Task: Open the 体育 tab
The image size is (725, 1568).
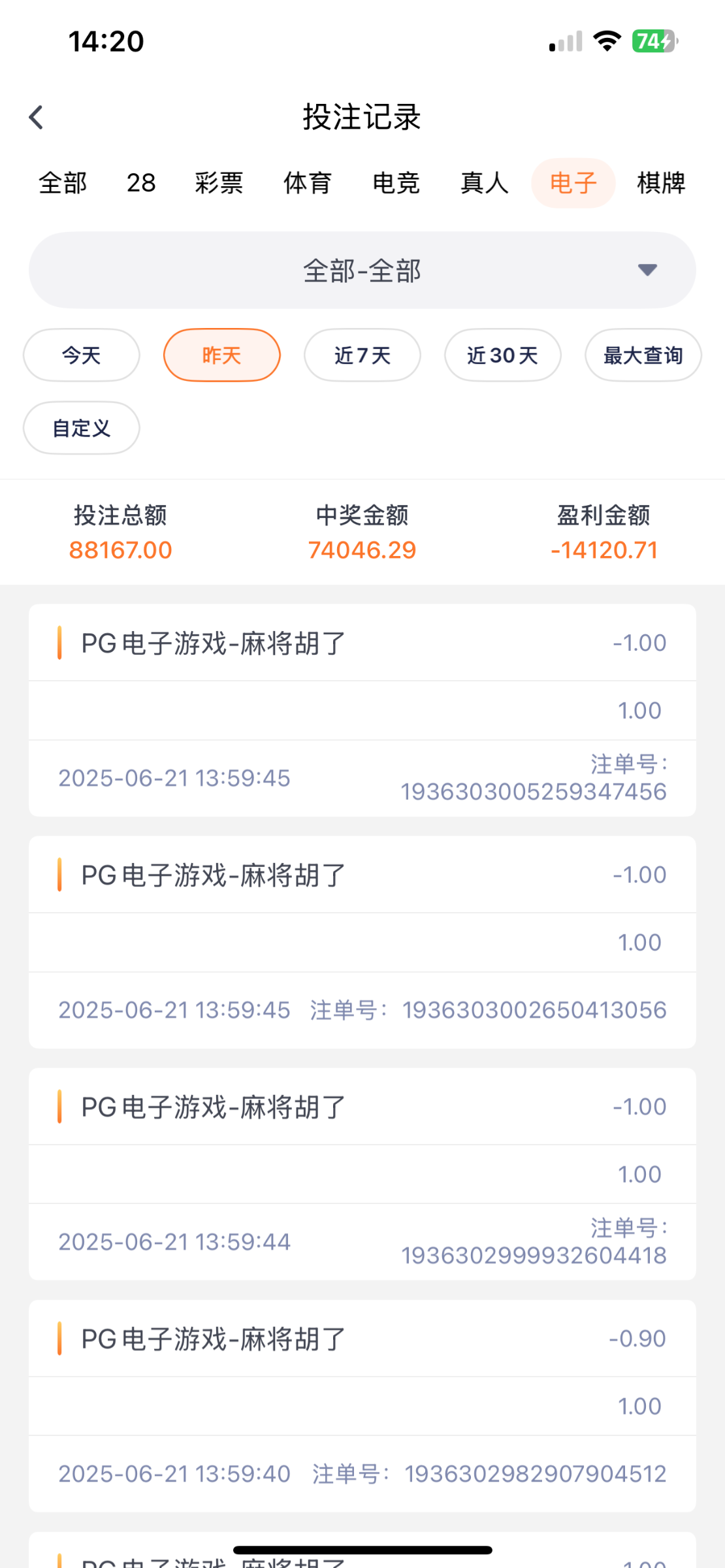Action: point(308,183)
